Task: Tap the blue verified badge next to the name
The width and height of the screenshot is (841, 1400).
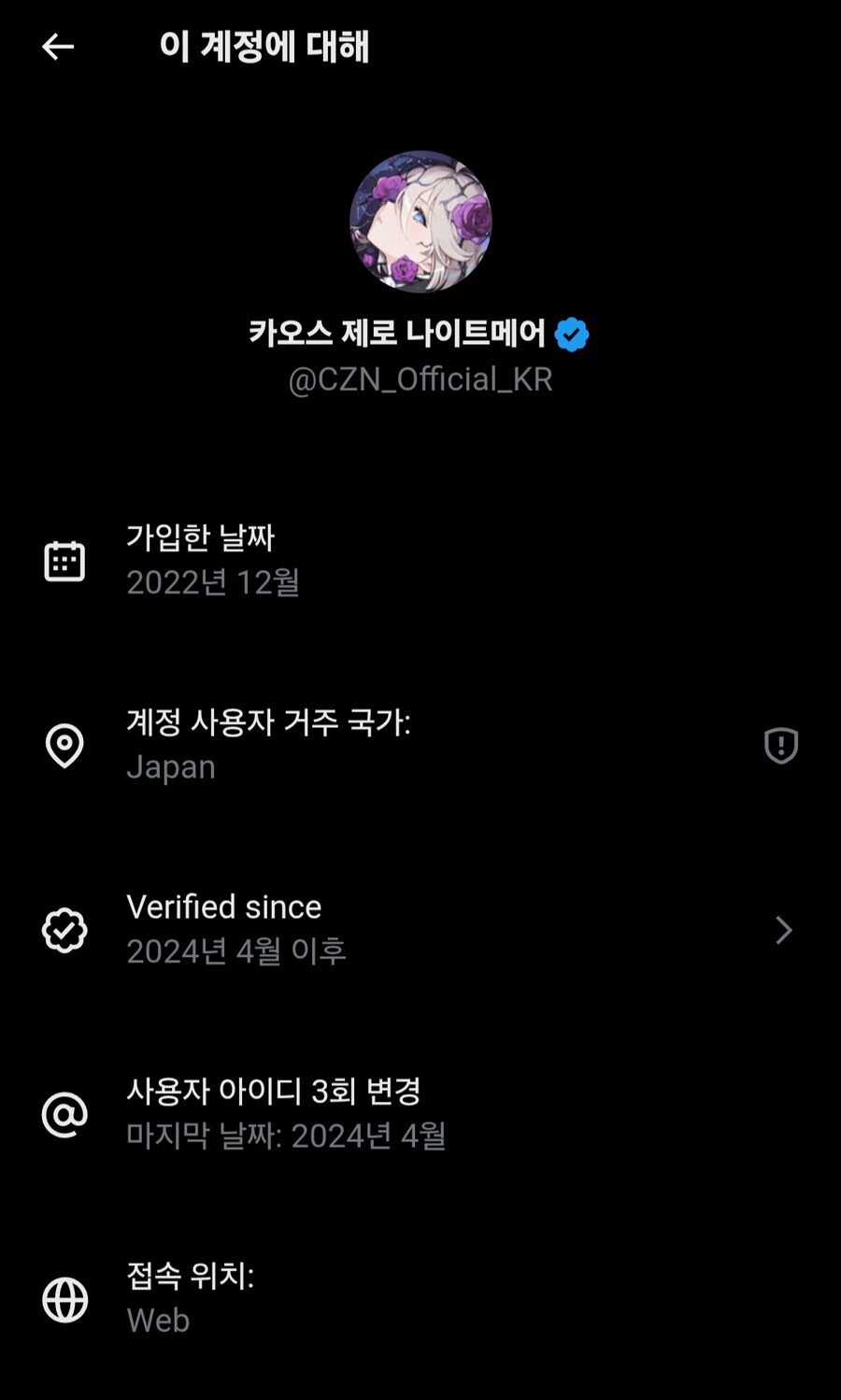Action: [x=571, y=333]
